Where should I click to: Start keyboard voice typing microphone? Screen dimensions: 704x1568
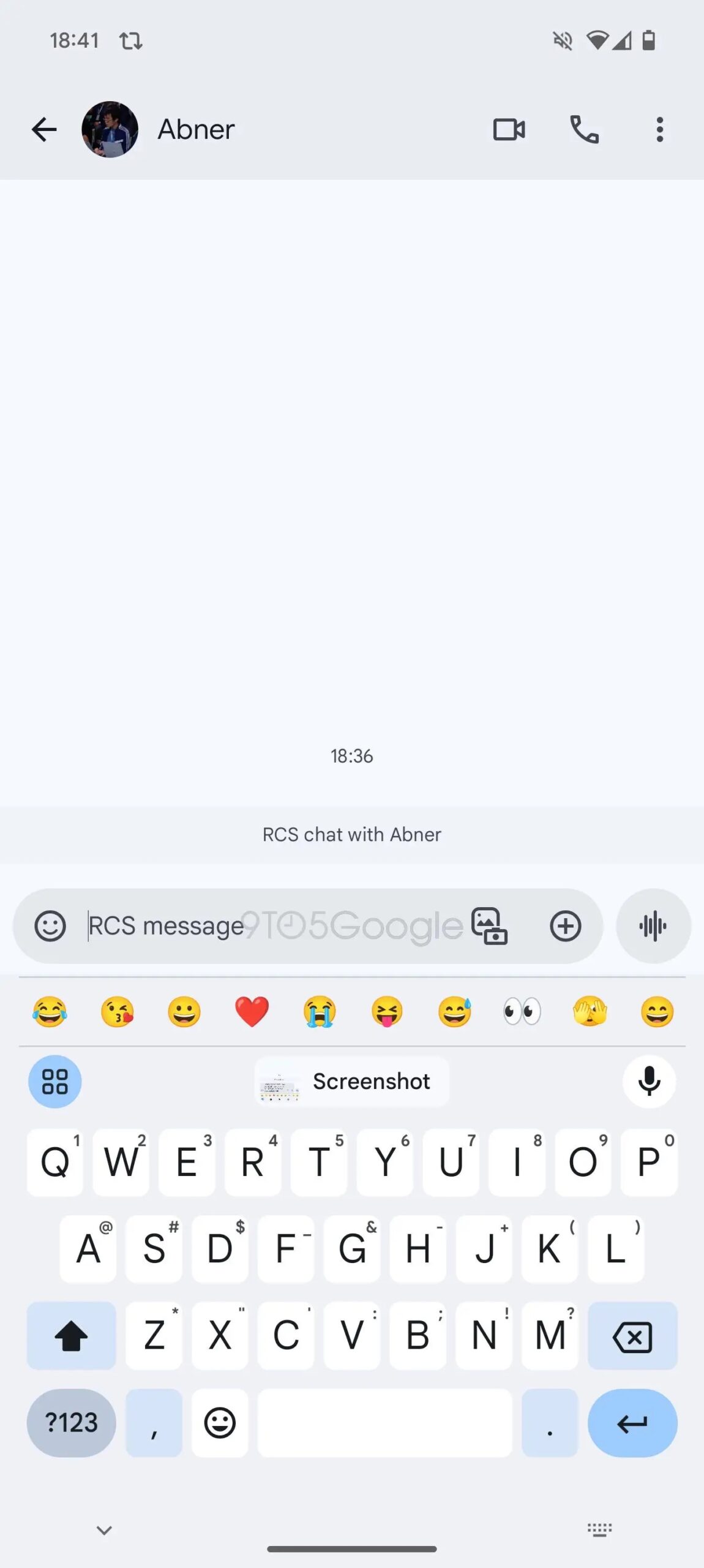(649, 1082)
